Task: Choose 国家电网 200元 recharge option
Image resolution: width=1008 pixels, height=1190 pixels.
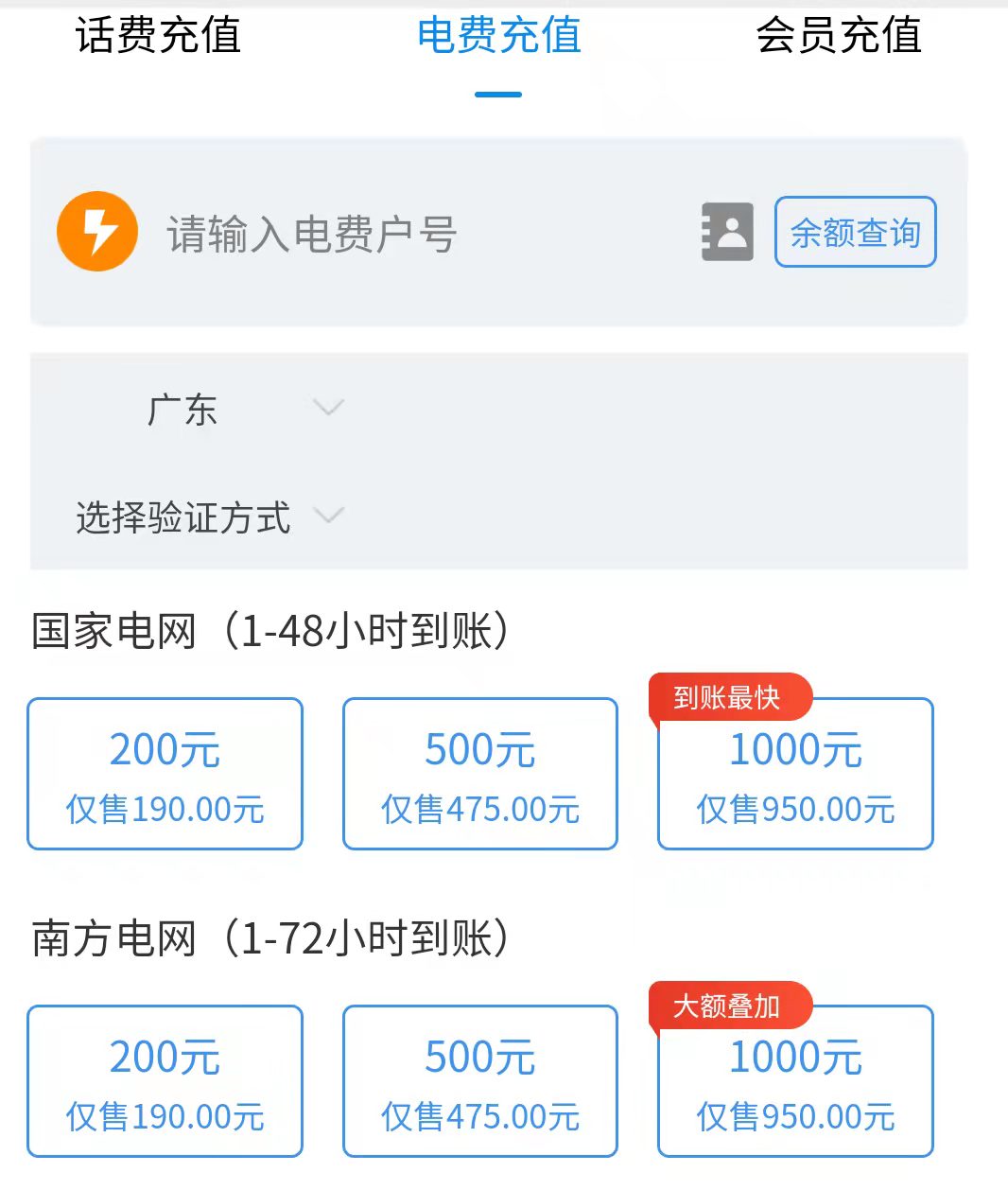Action: pos(165,774)
